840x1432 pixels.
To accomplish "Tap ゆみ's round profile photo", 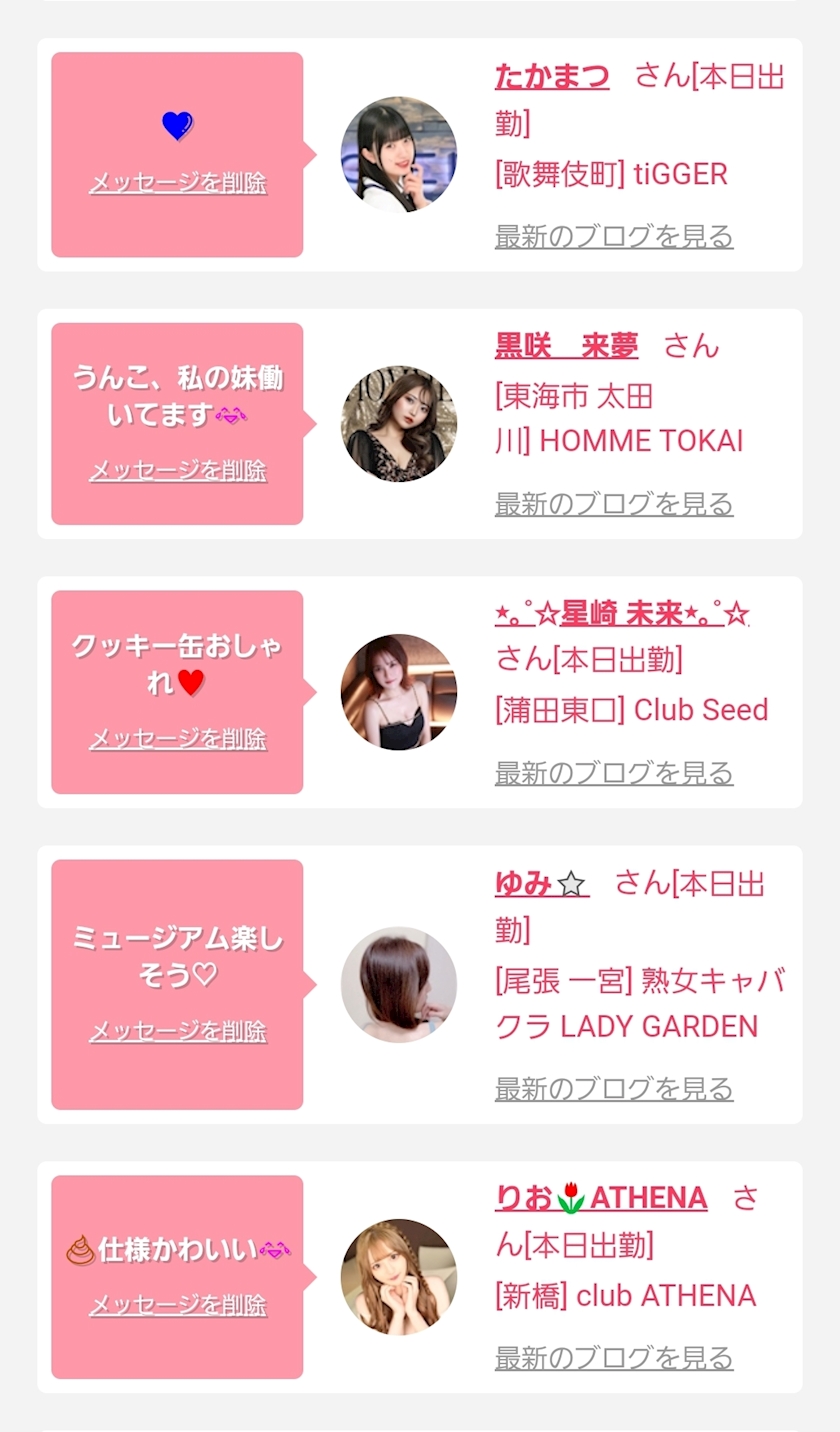I will [399, 985].
